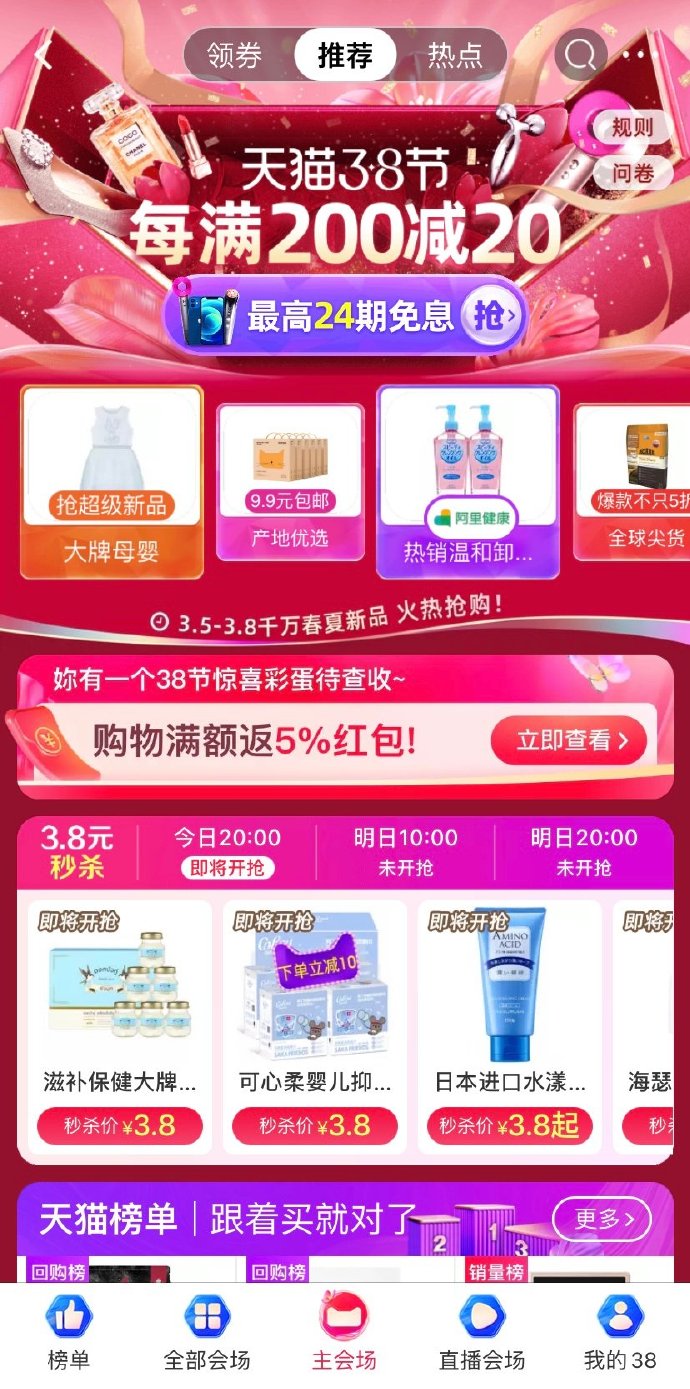
Task: Switch to the 榜单 bottom tab
Action: coord(69,1333)
